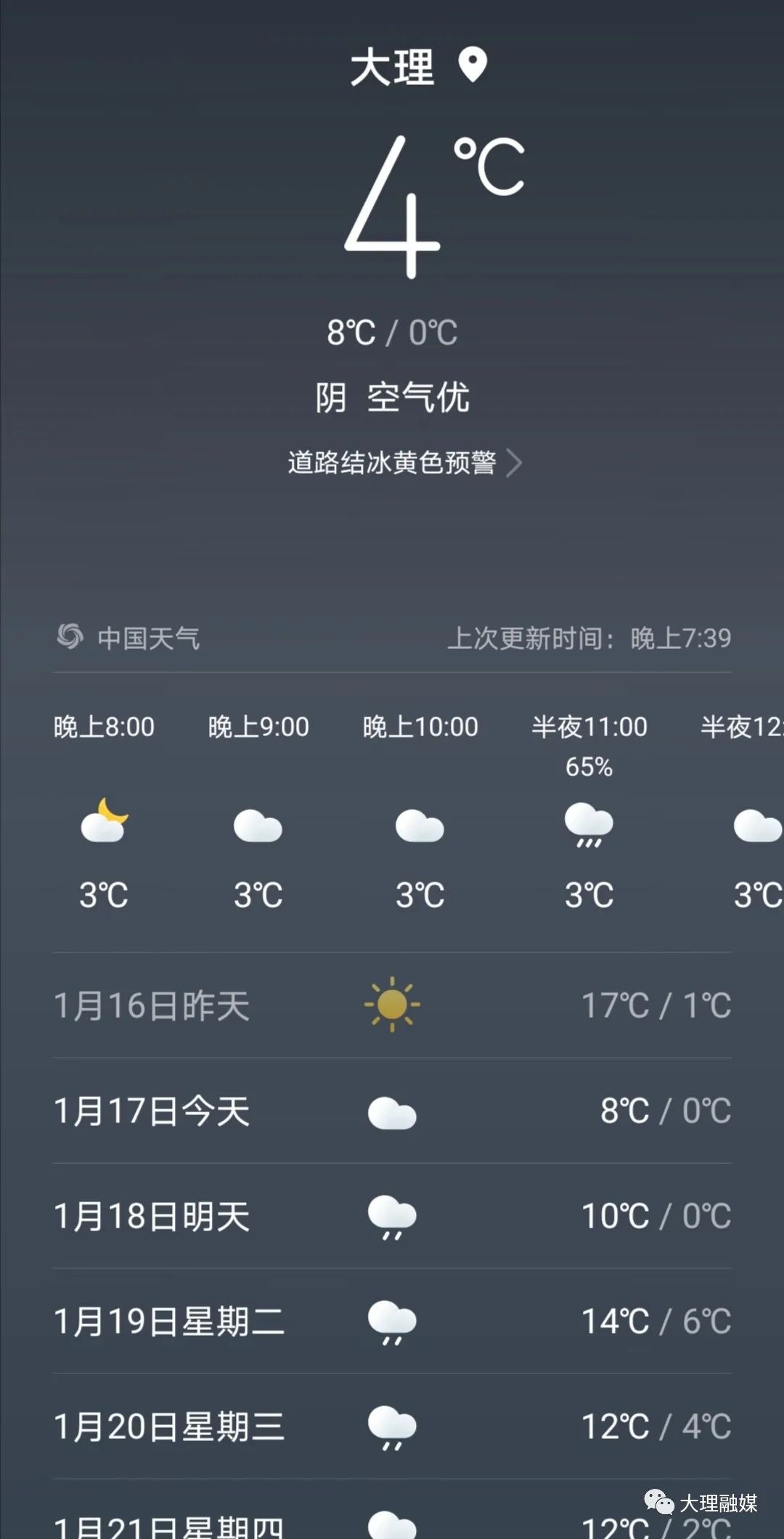The image size is (784, 1539).
Task: Select the 晚上9:00 hourly forecast column
Action: (258, 726)
